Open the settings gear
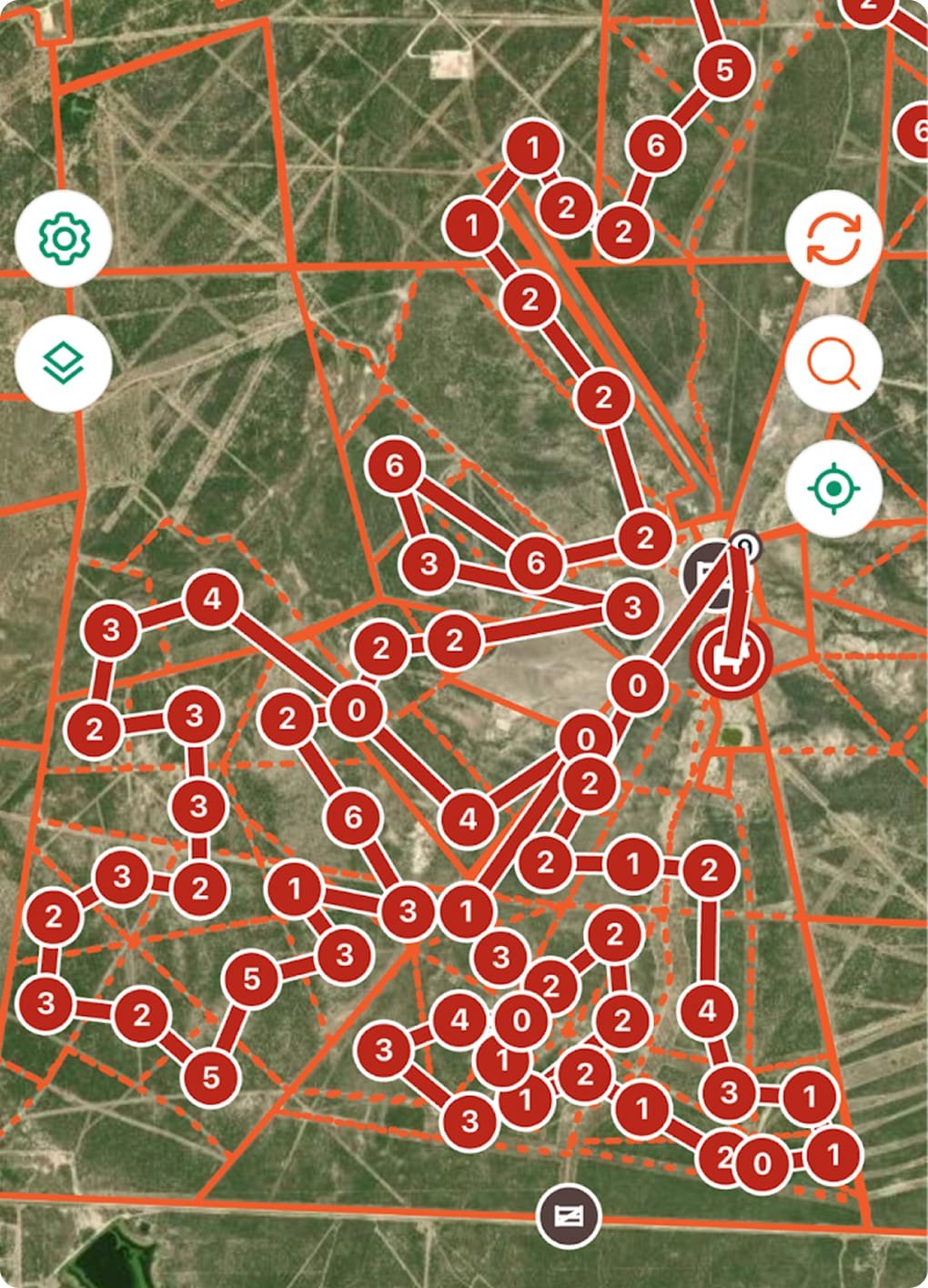 click(x=64, y=238)
